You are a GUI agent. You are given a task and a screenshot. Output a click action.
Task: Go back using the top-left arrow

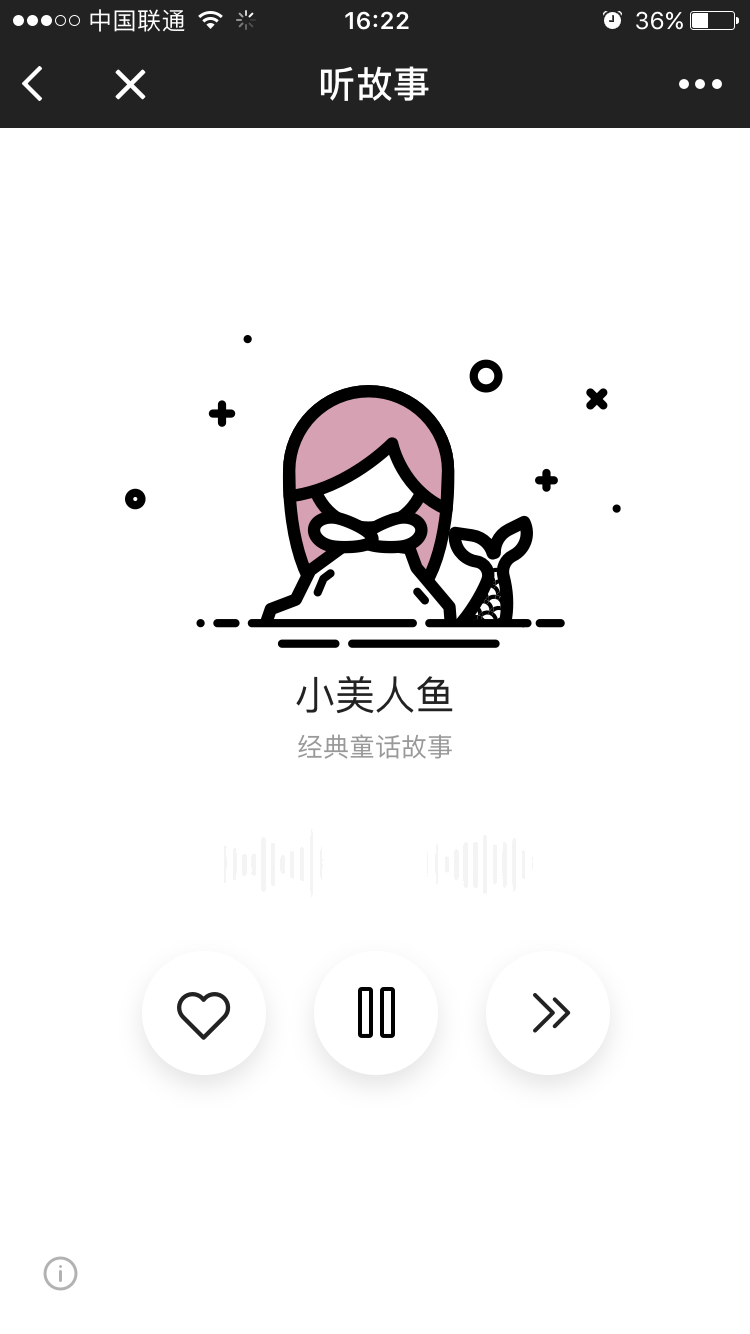point(33,84)
